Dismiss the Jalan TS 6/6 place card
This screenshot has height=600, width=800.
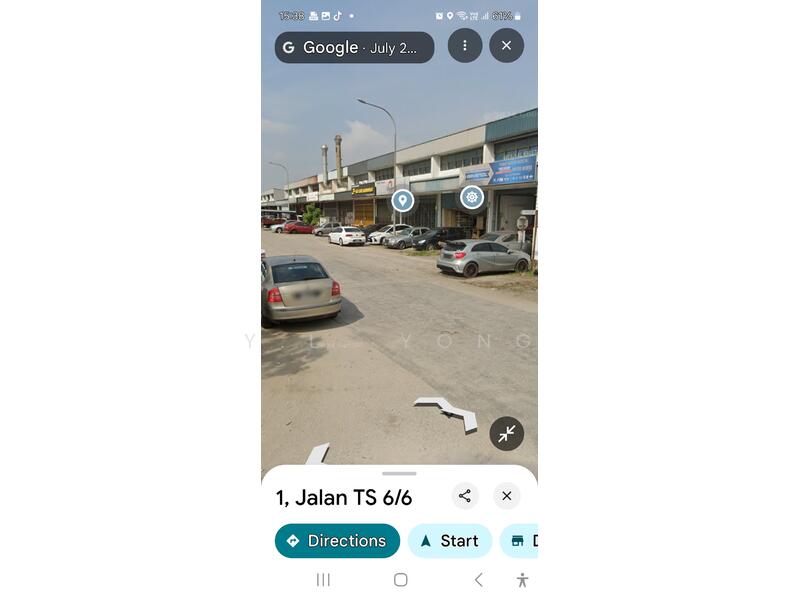pos(507,496)
